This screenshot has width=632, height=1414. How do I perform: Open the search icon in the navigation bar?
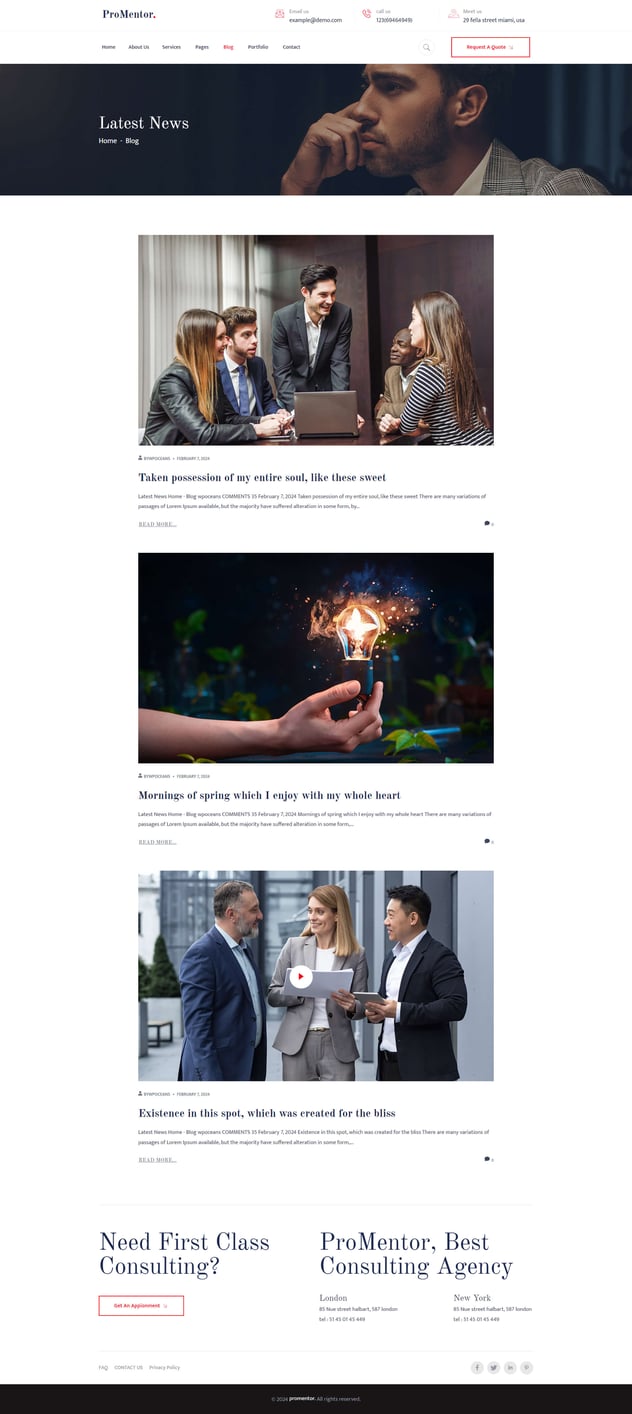click(x=426, y=47)
